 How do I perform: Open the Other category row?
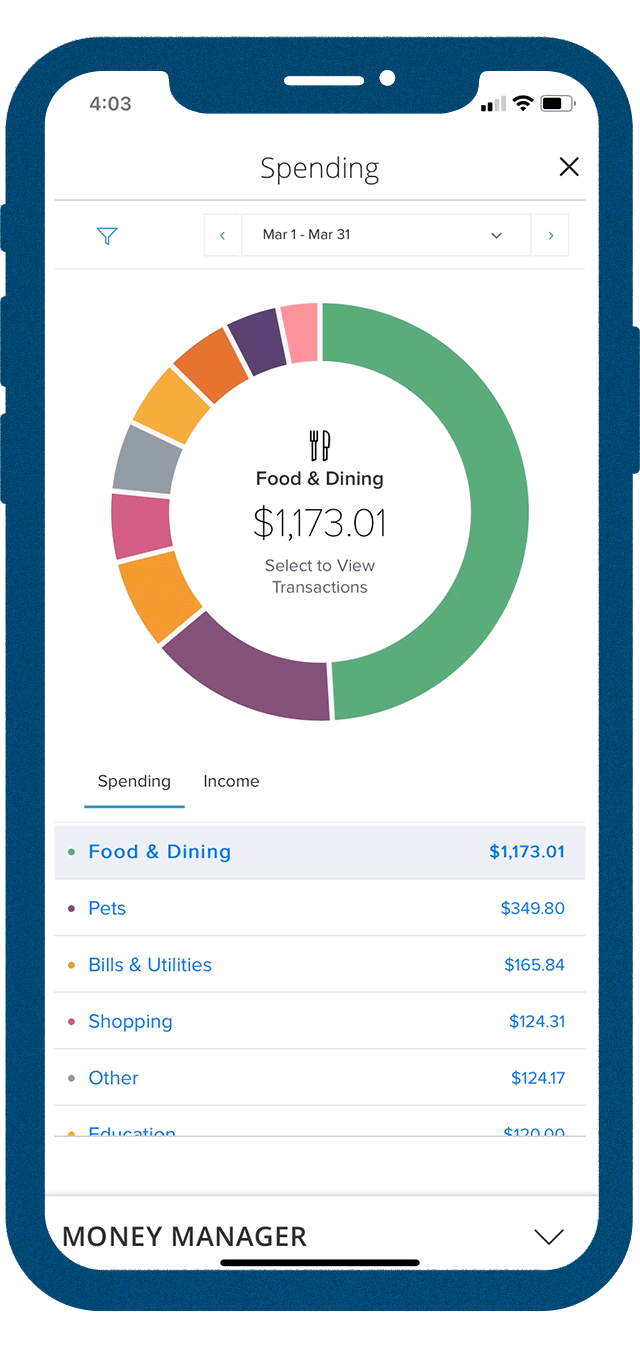pyautogui.click(x=320, y=1078)
